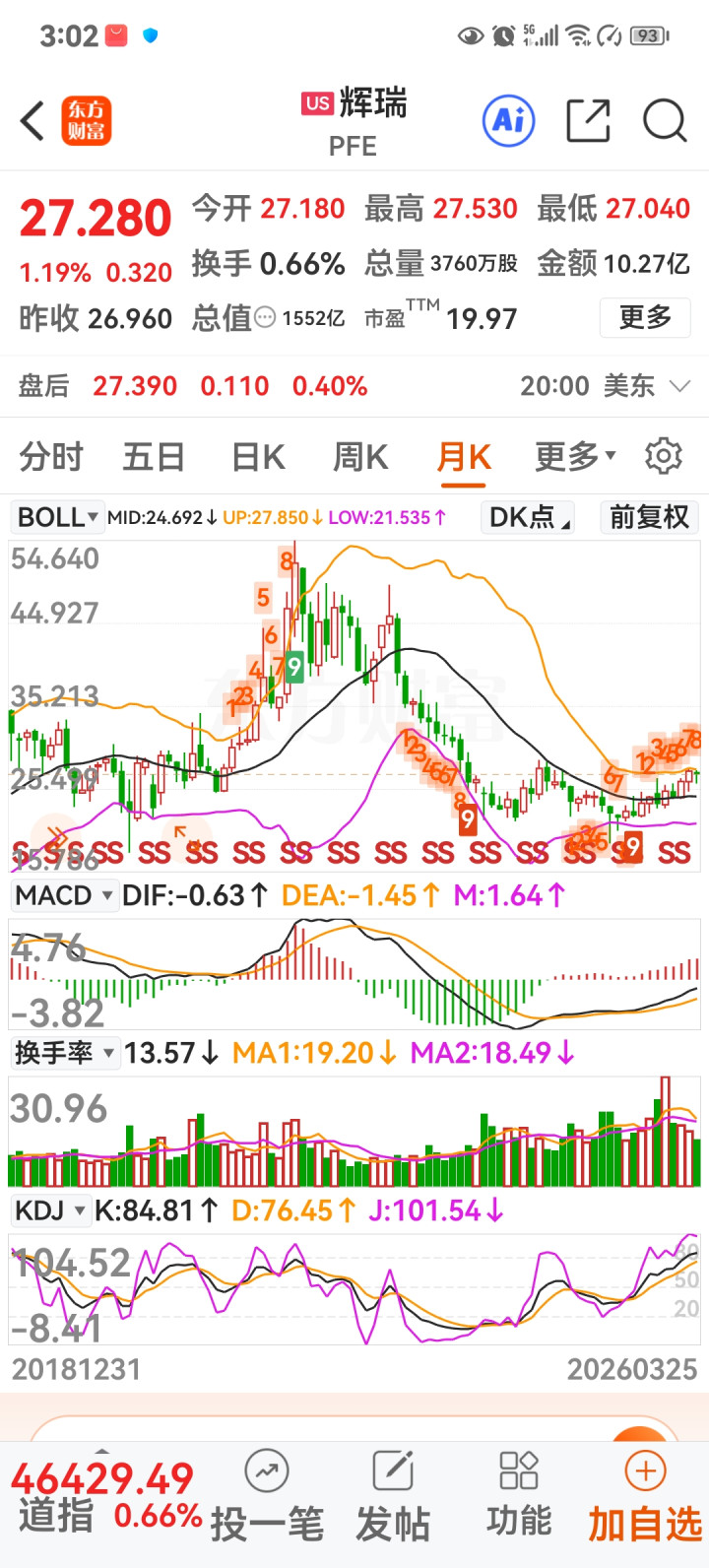Change the 换手率 indicator dropdown

tap(64, 1053)
